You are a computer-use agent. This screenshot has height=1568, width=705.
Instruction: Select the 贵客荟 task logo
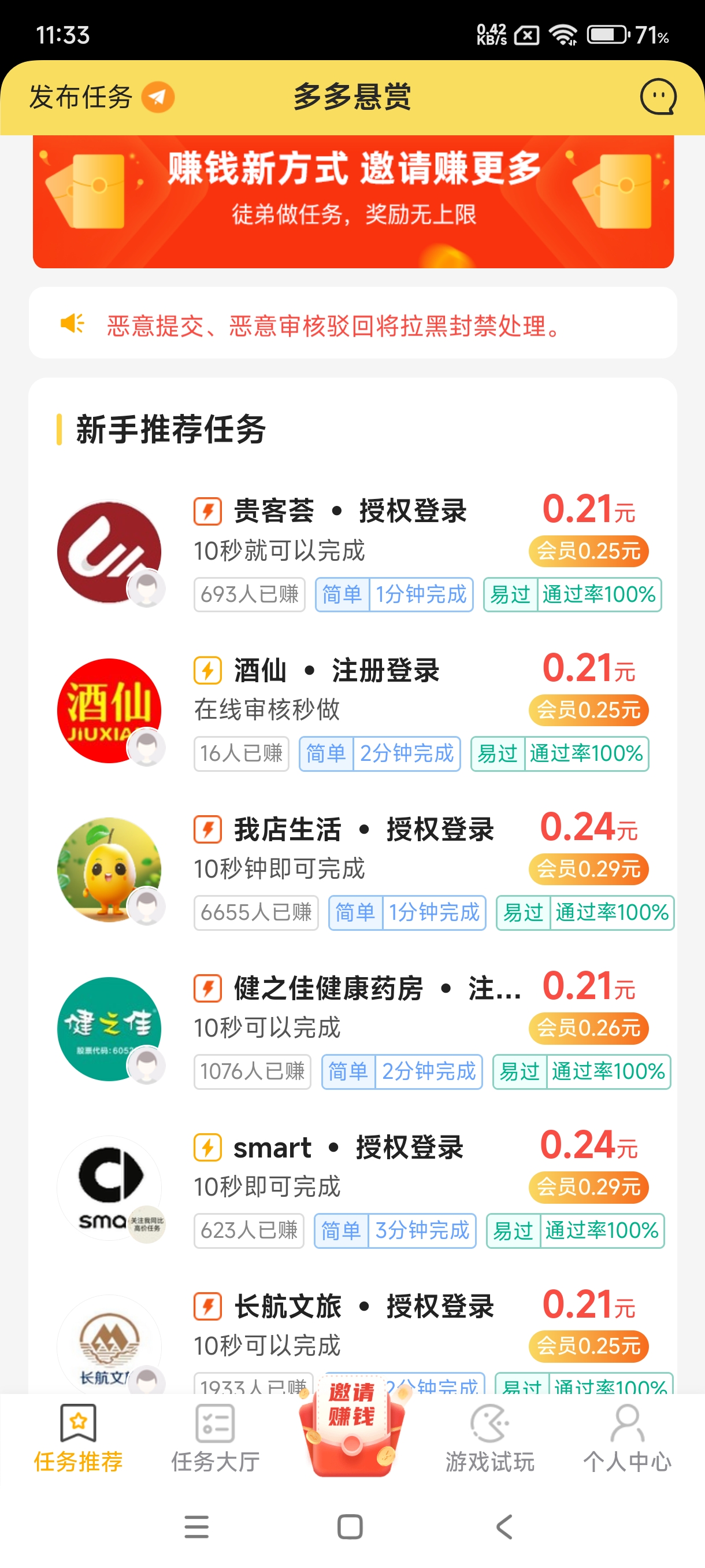pos(109,550)
